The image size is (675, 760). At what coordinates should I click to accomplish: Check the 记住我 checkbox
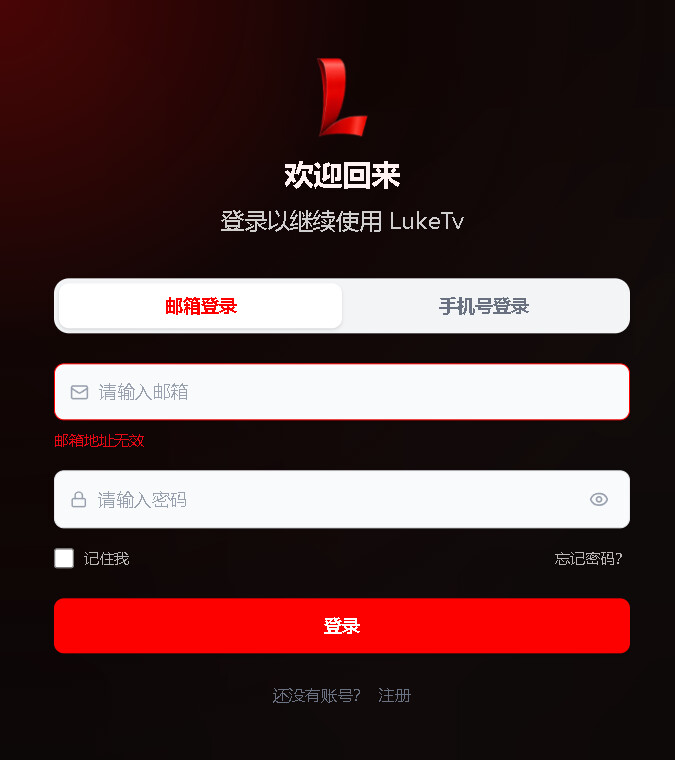(x=64, y=558)
